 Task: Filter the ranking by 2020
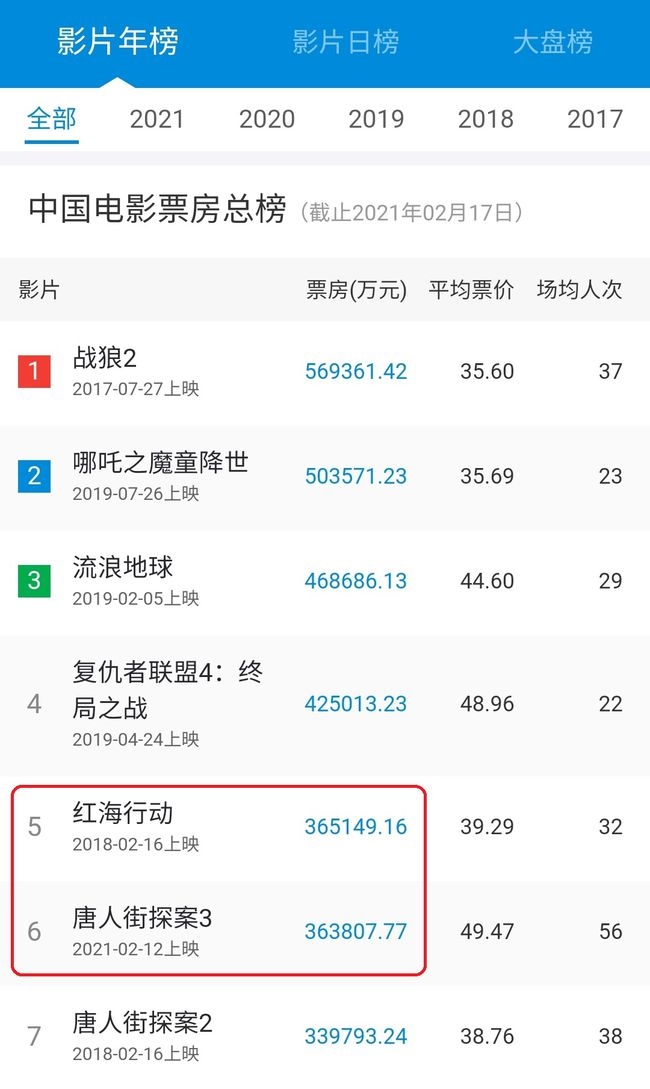click(x=267, y=119)
